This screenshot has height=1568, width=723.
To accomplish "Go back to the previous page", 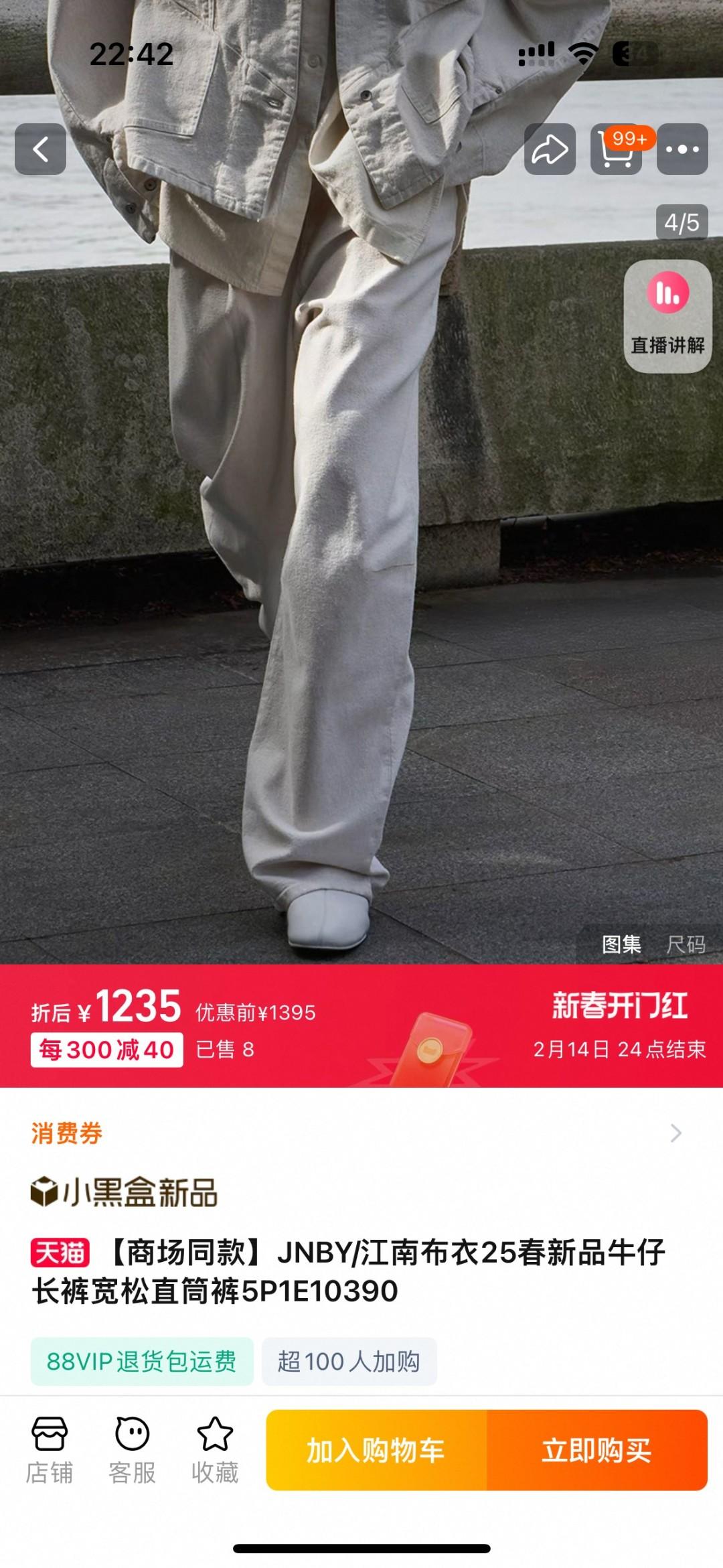I will tap(40, 149).
